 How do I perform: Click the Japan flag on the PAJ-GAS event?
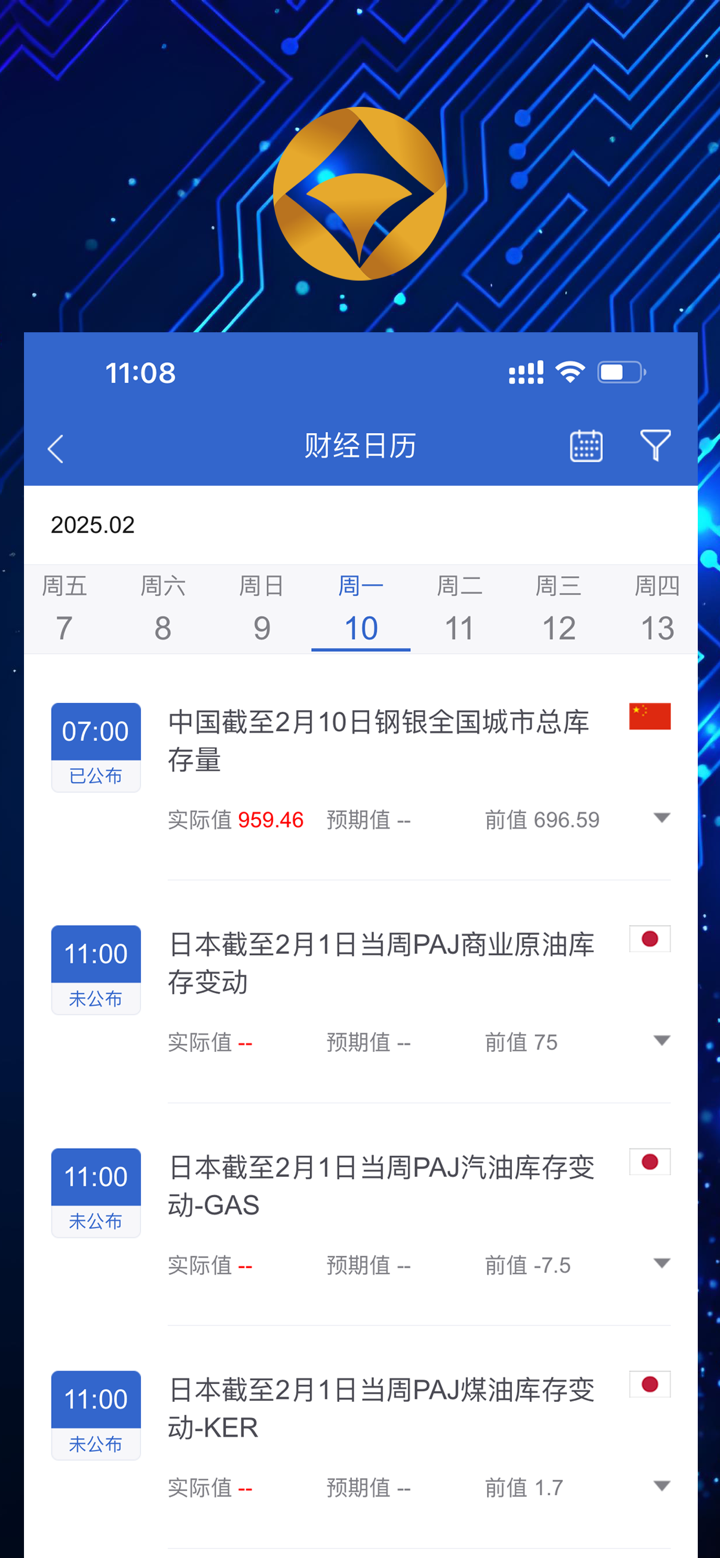pyautogui.click(x=648, y=1161)
